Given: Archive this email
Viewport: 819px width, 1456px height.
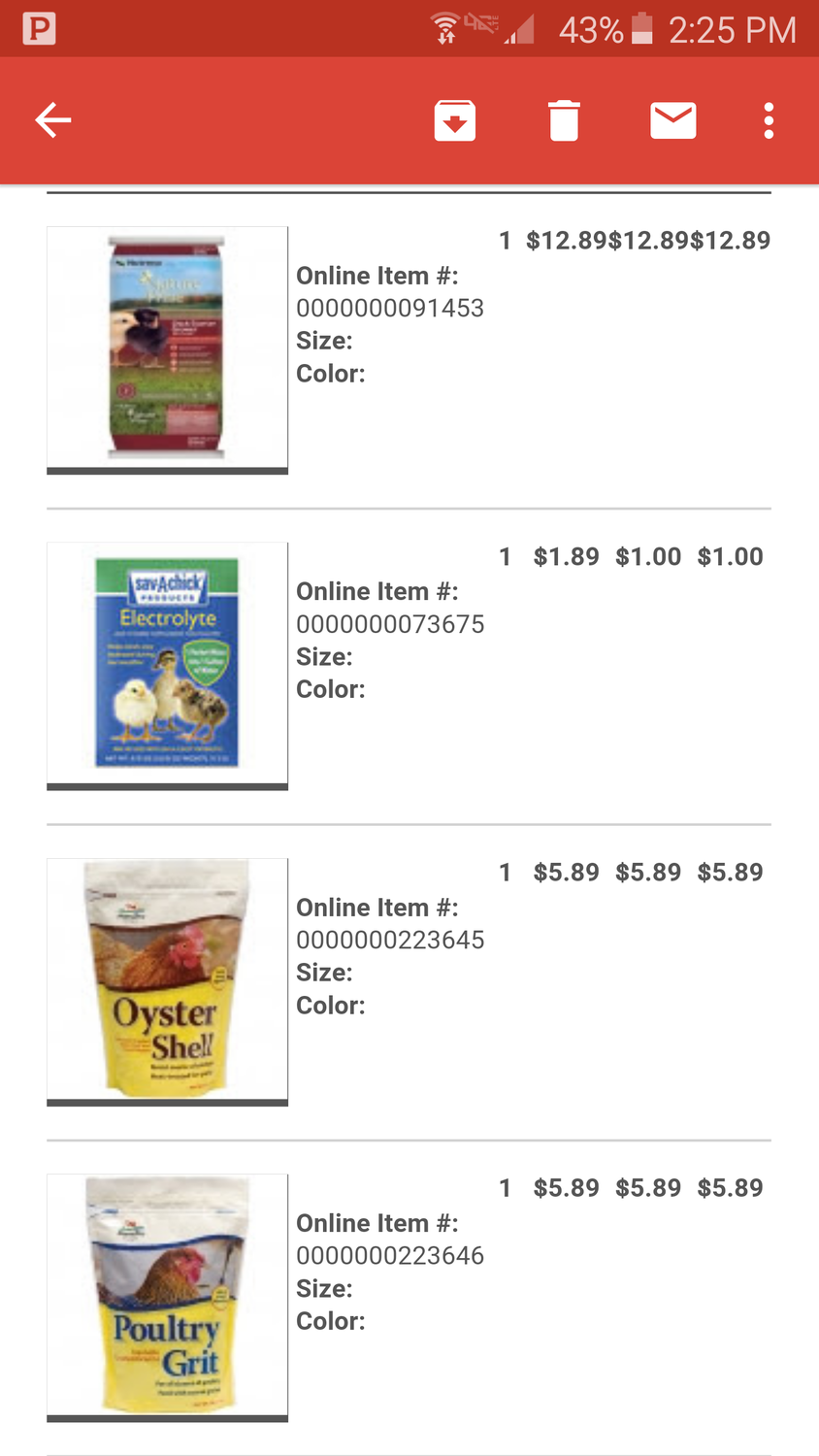Looking at the screenshot, I should [454, 120].
